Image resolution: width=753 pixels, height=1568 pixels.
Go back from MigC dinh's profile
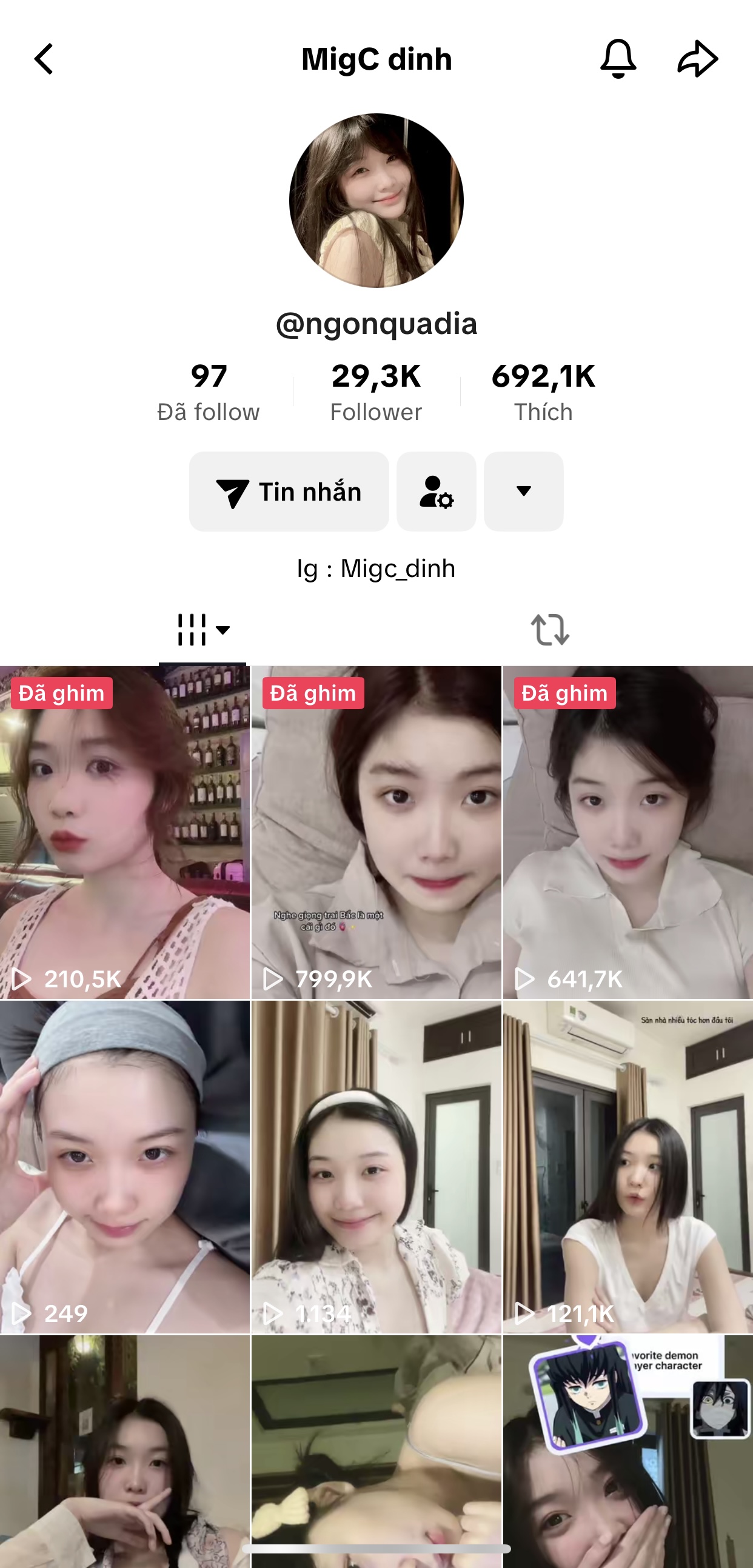pyautogui.click(x=44, y=59)
